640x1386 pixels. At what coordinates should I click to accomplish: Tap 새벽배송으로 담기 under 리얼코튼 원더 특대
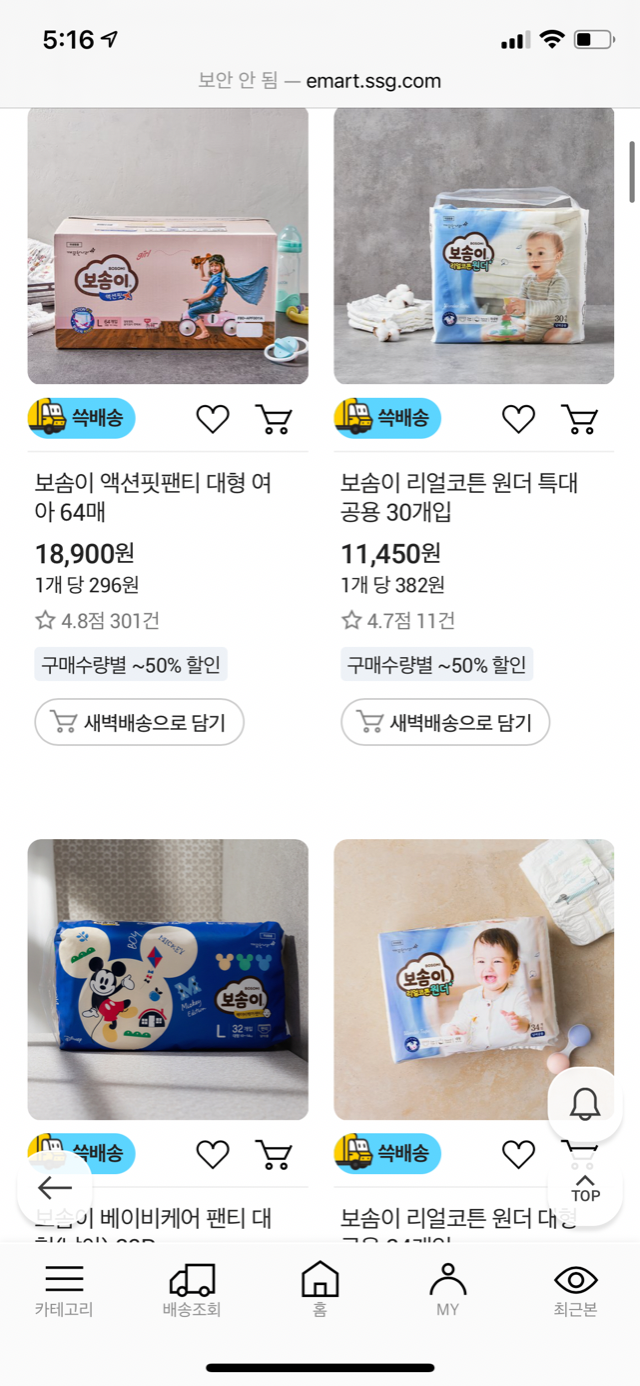(x=445, y=722)
